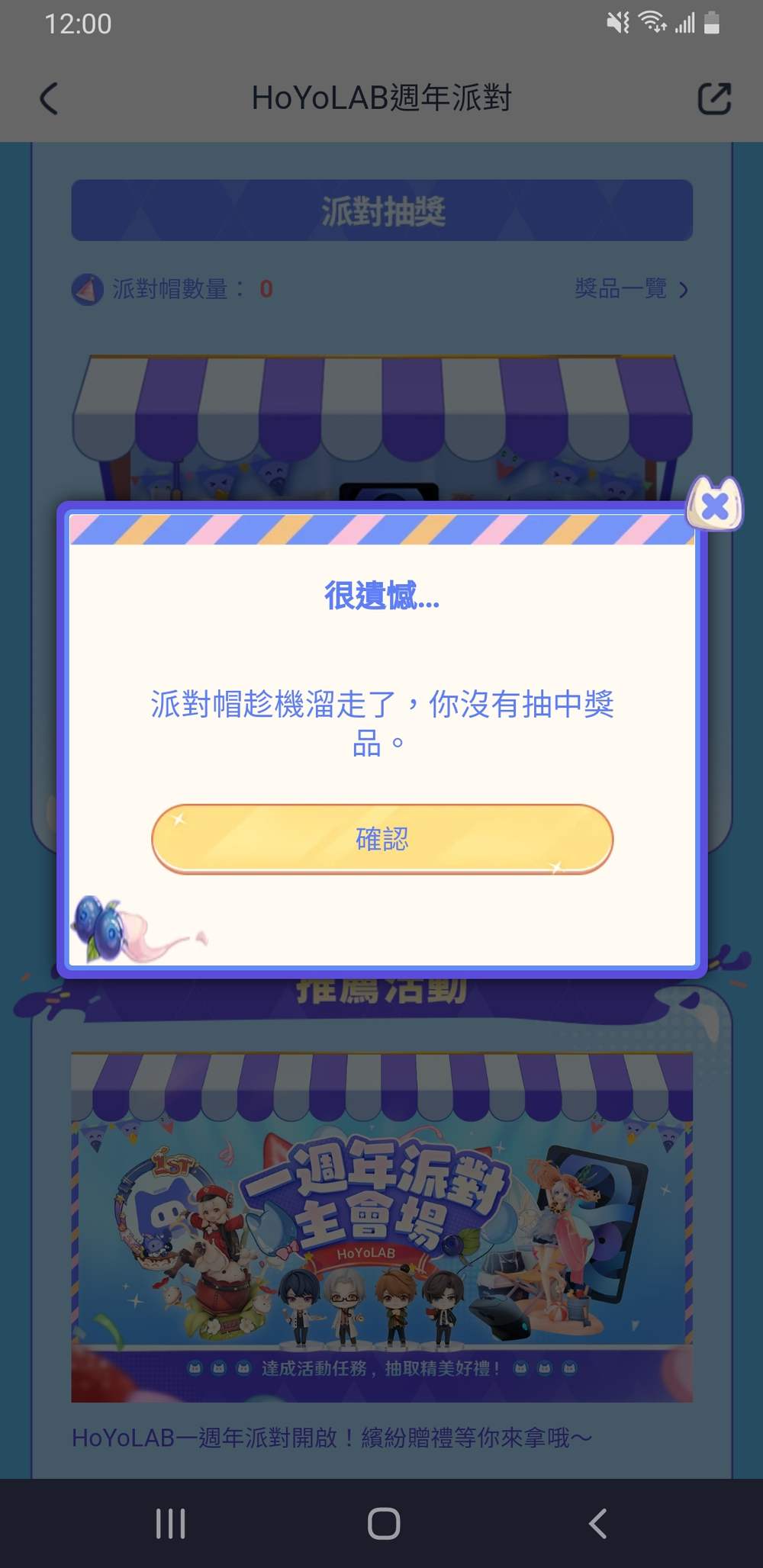
Task: Expand the prize list via its chevron
Action: click(684, 290)
